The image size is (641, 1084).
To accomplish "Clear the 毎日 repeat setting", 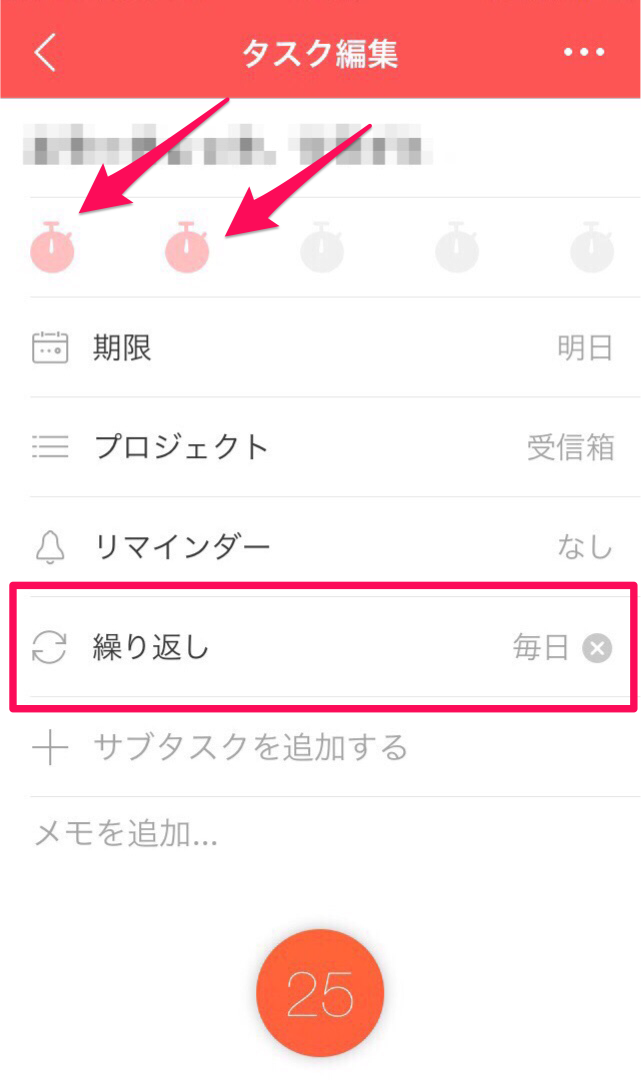I will point(597,648).
